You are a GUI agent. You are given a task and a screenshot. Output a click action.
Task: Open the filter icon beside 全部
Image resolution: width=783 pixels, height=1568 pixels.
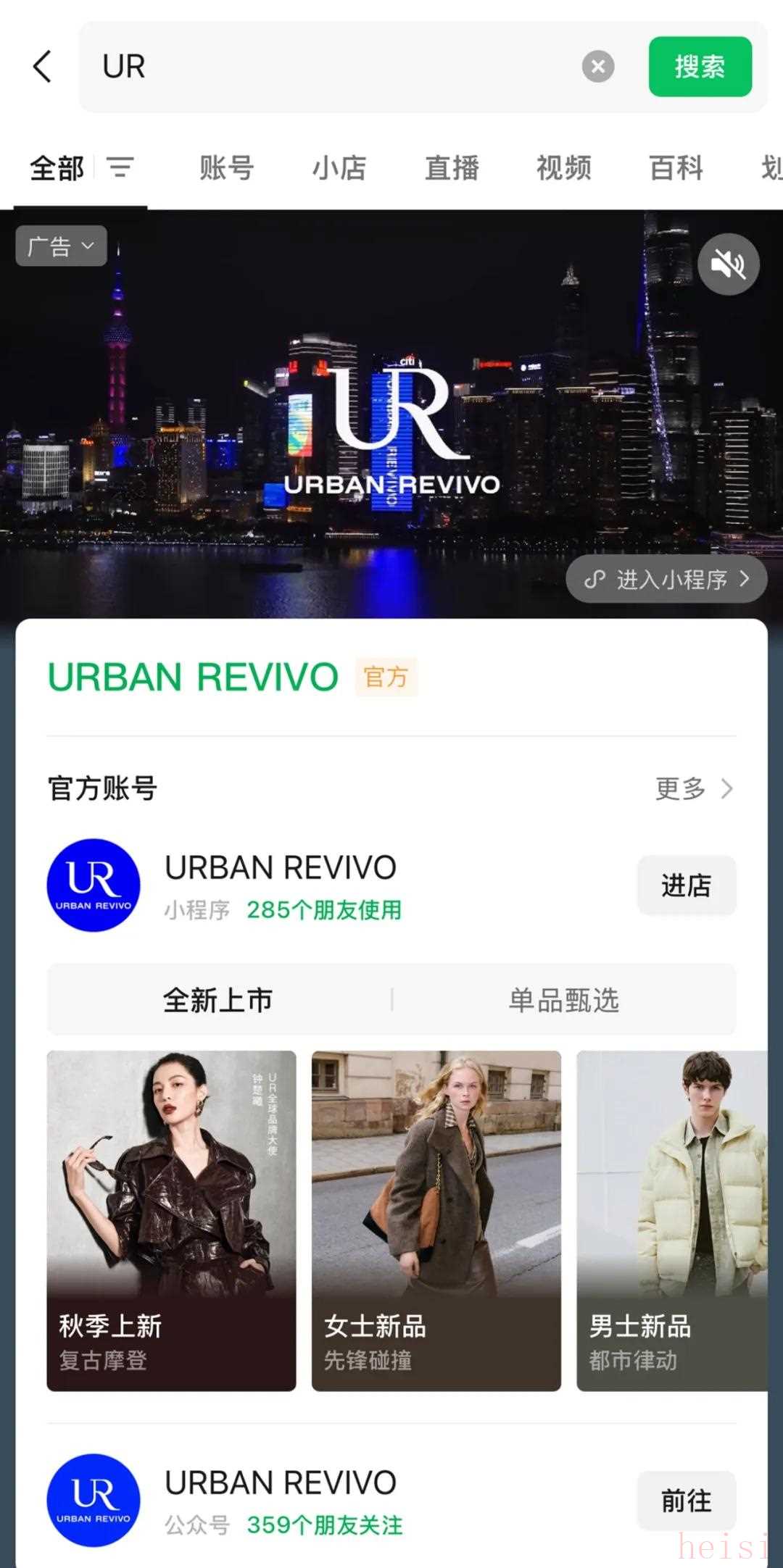[x=120, y=167]
